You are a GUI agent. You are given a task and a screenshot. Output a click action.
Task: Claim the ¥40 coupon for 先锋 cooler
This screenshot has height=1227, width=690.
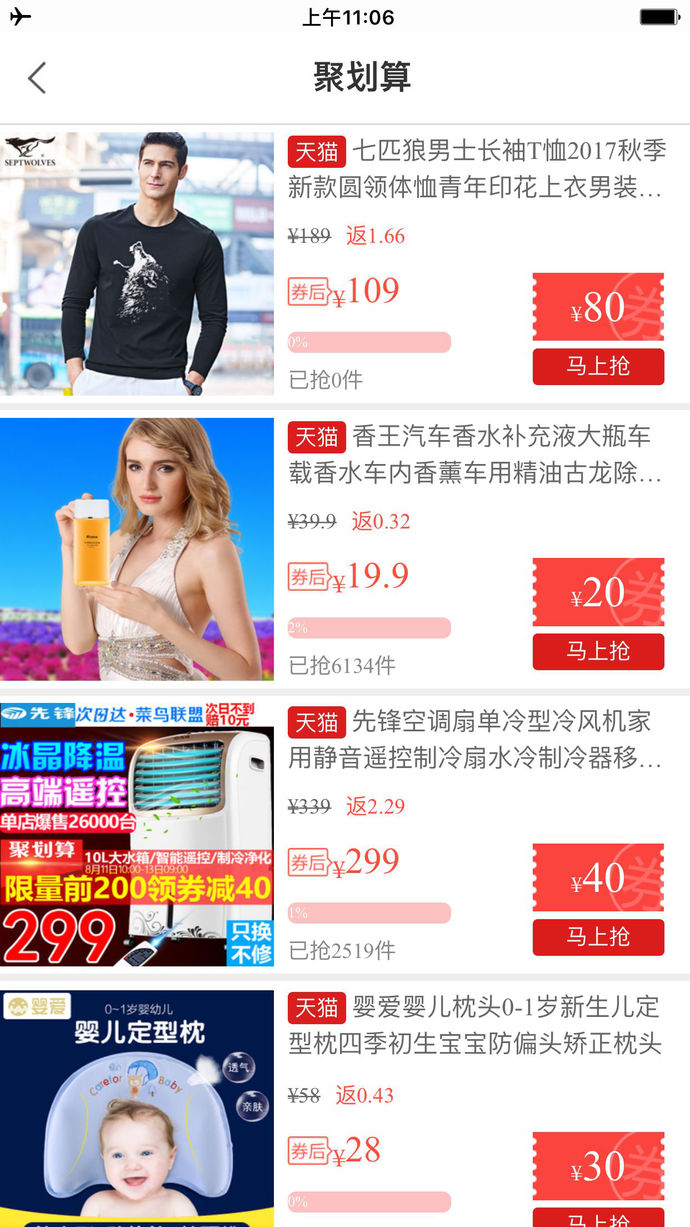[598, 877]
